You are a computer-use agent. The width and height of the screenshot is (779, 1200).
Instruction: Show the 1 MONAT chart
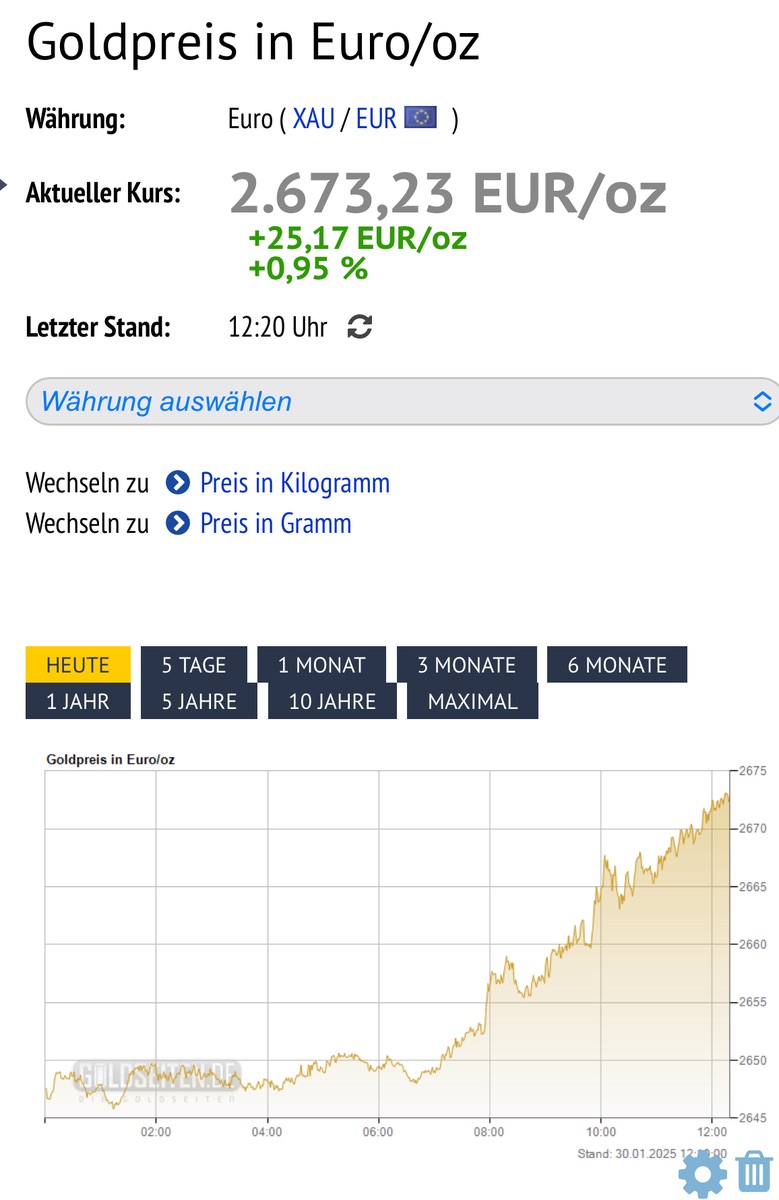[321, 665]
